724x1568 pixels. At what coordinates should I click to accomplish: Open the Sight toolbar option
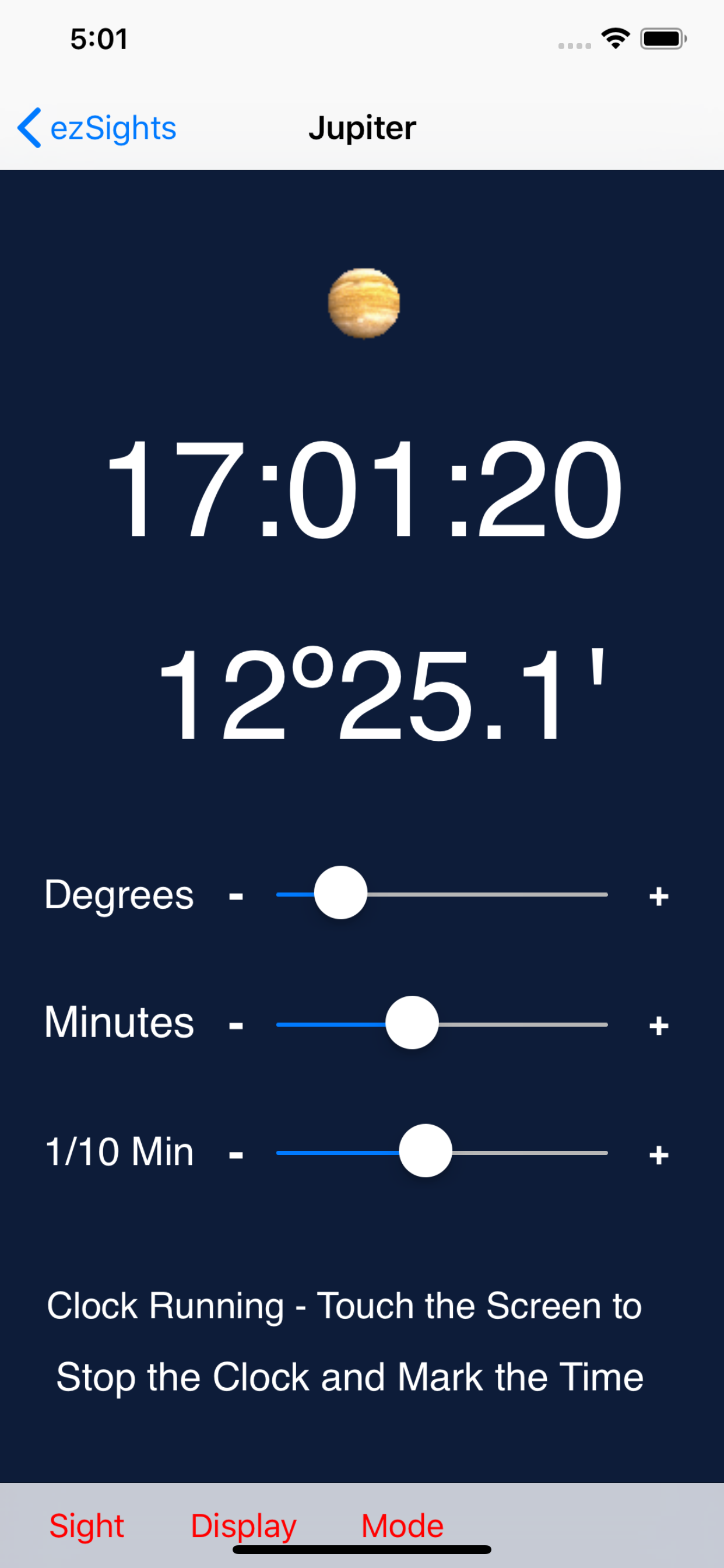(x=87, y=1525)
